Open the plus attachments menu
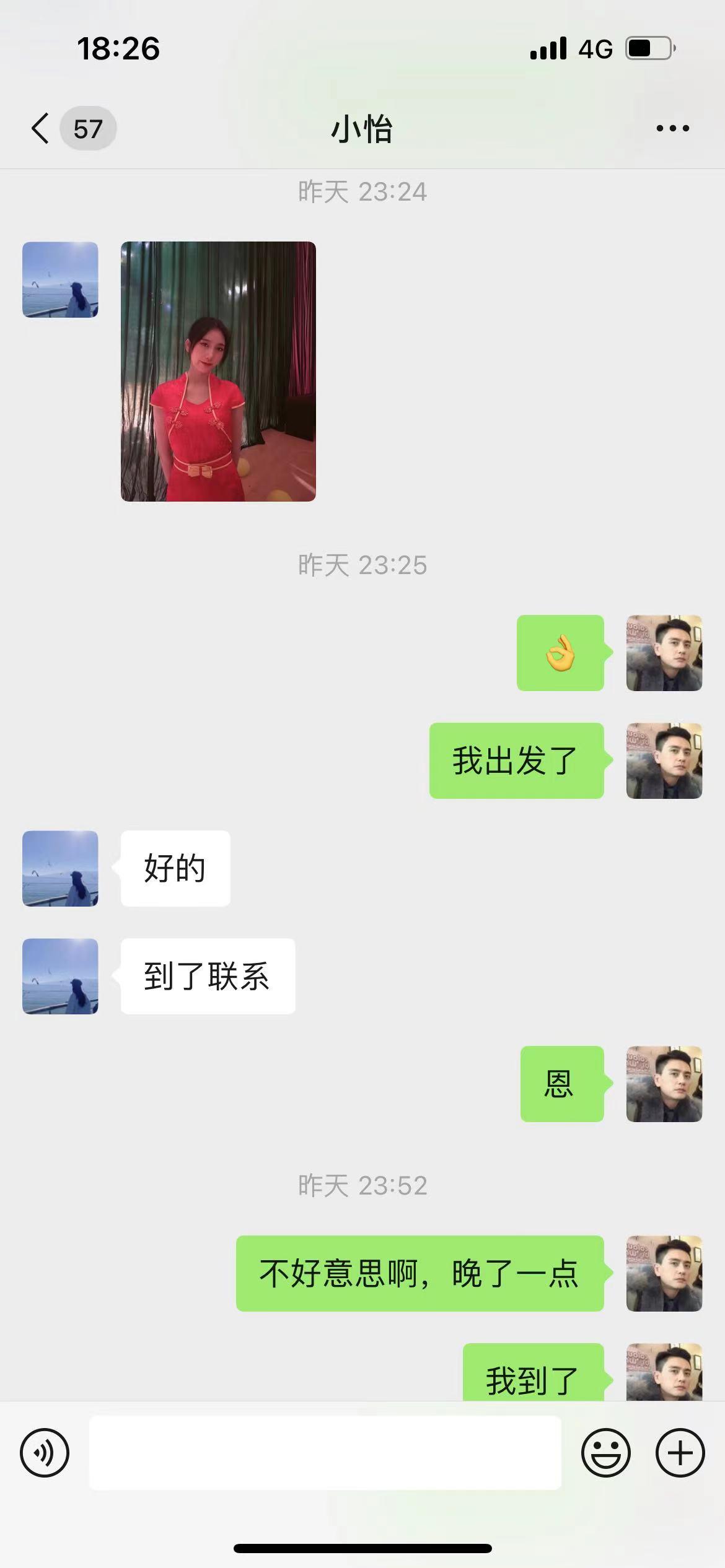The width and height of the screenshot is (725, 1568). [680, 1453]
